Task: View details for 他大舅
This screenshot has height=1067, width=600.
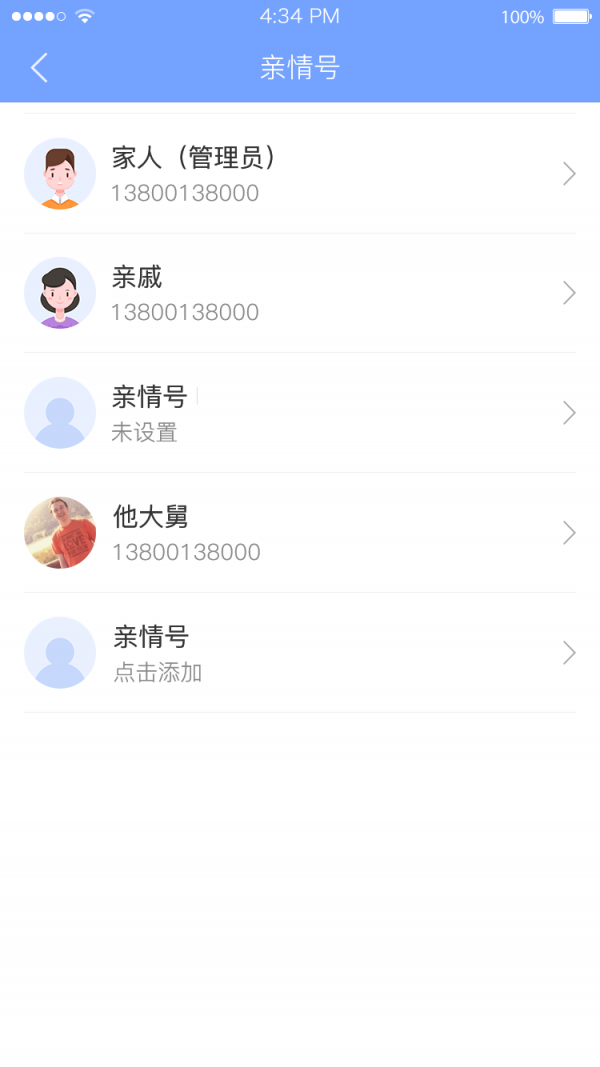Action: pyautogui.click(x=300, y=533)
